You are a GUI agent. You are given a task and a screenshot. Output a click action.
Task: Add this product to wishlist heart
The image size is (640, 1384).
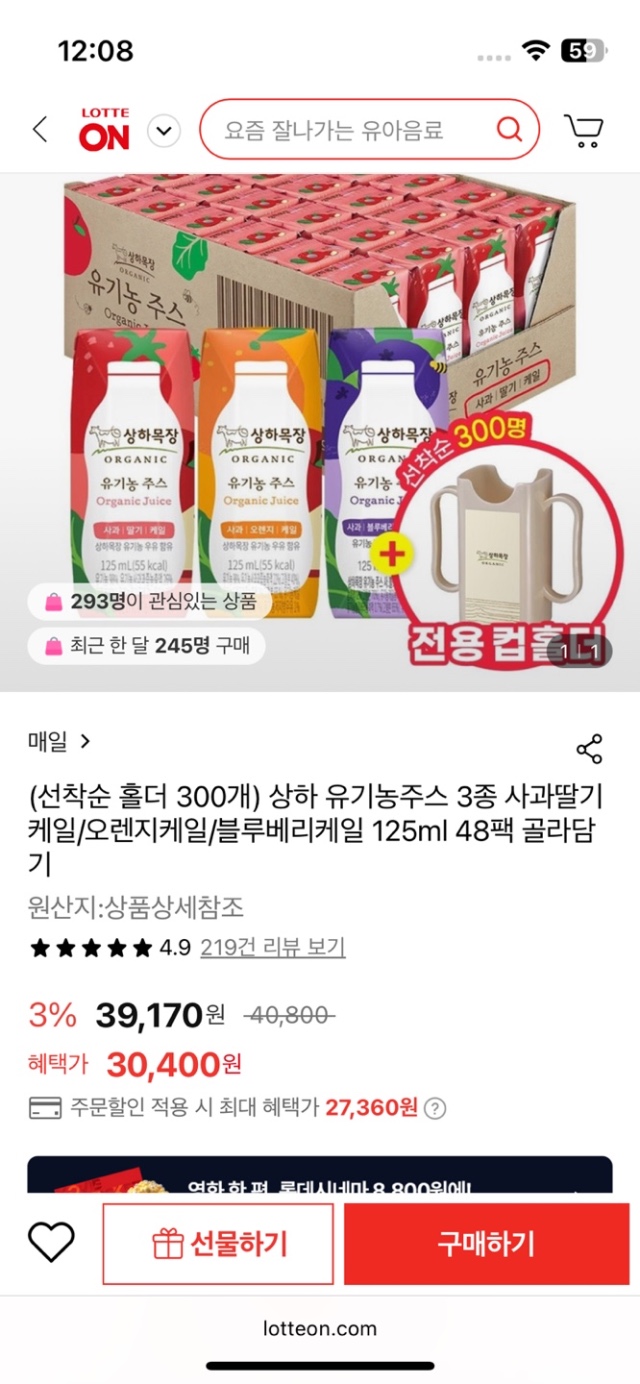pos(51,1243)
